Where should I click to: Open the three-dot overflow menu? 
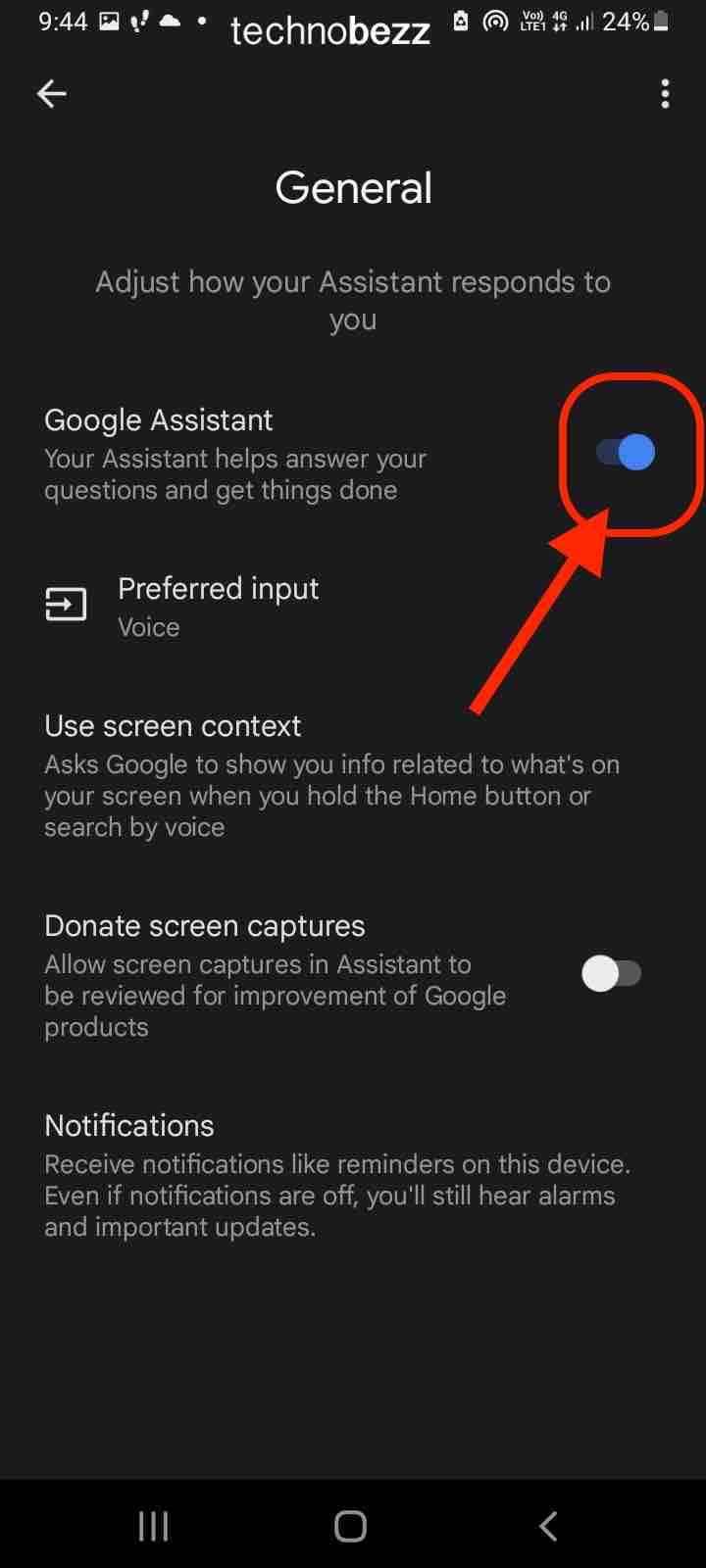(665, 94)
